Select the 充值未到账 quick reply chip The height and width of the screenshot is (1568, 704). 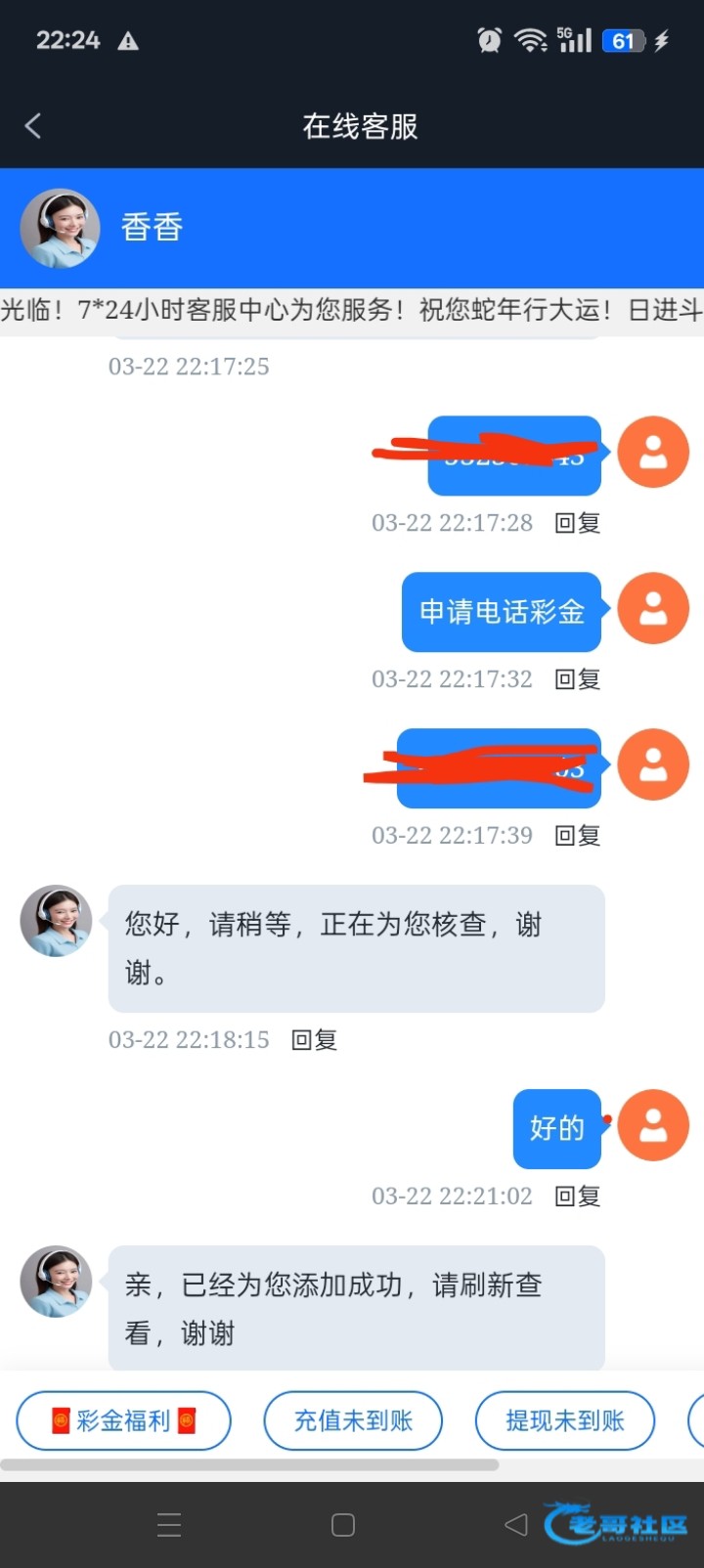coord(353,1420)
